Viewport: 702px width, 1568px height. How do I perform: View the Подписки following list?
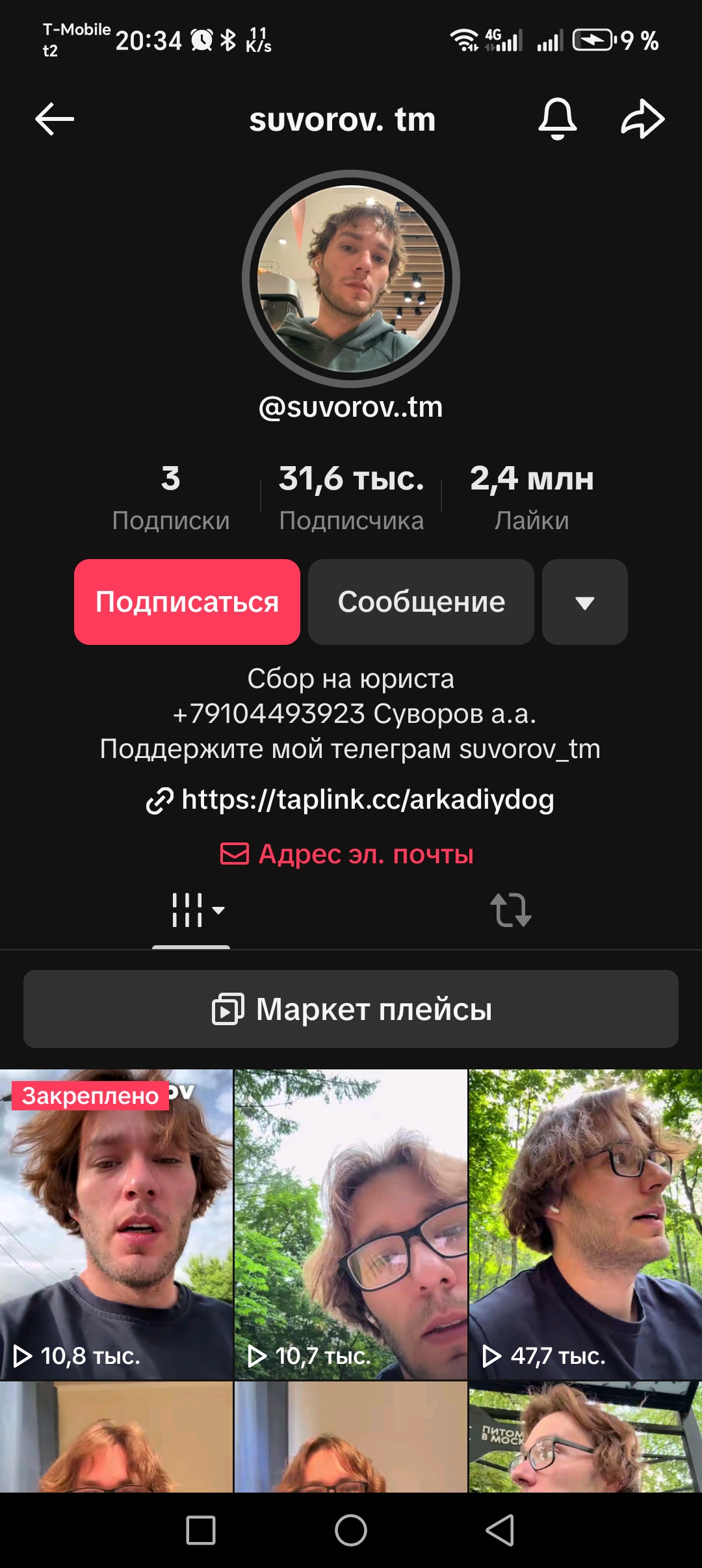point(170,497)
